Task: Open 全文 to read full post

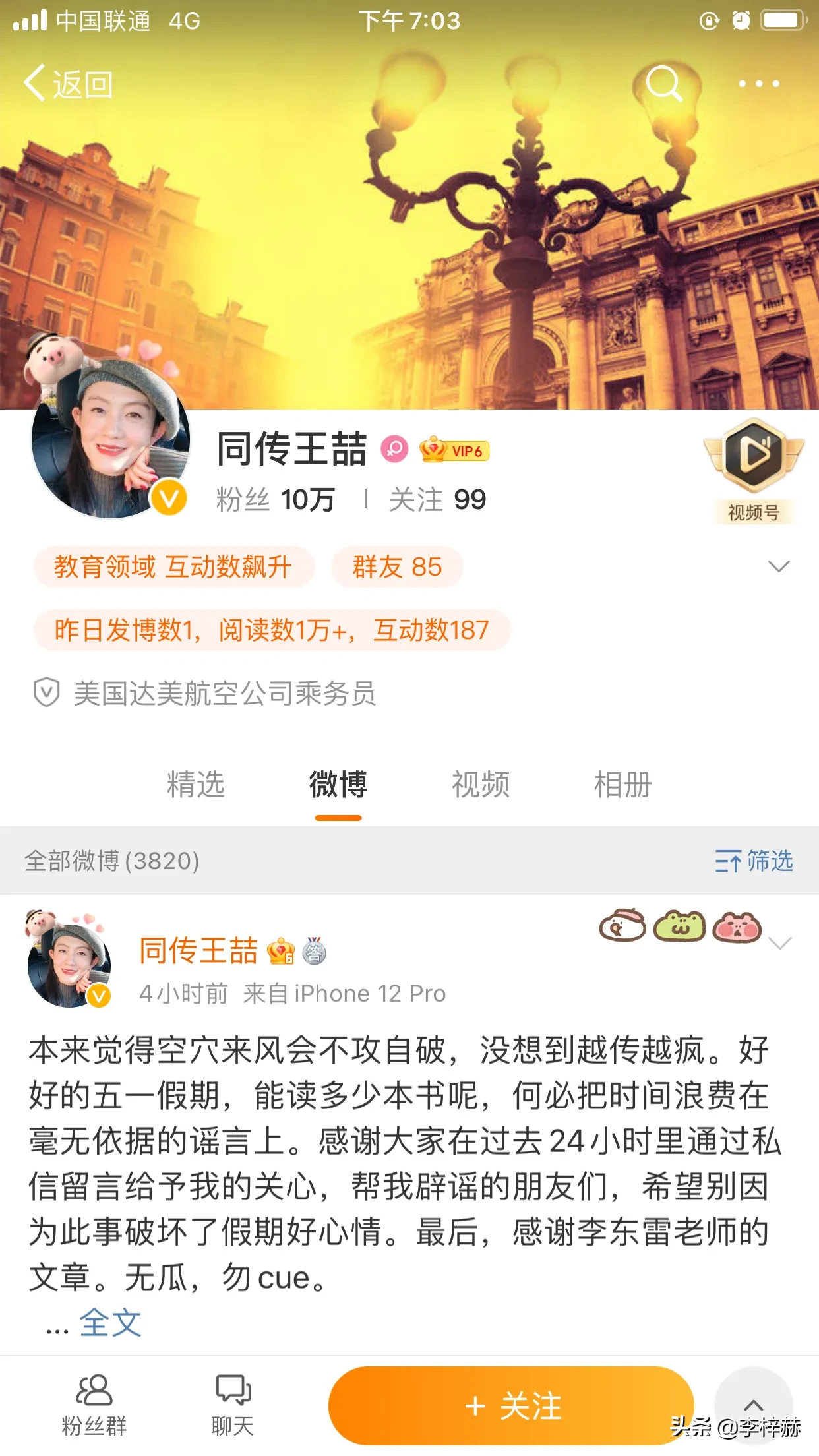Action: pyautogui.click(x=110, y=1323)
